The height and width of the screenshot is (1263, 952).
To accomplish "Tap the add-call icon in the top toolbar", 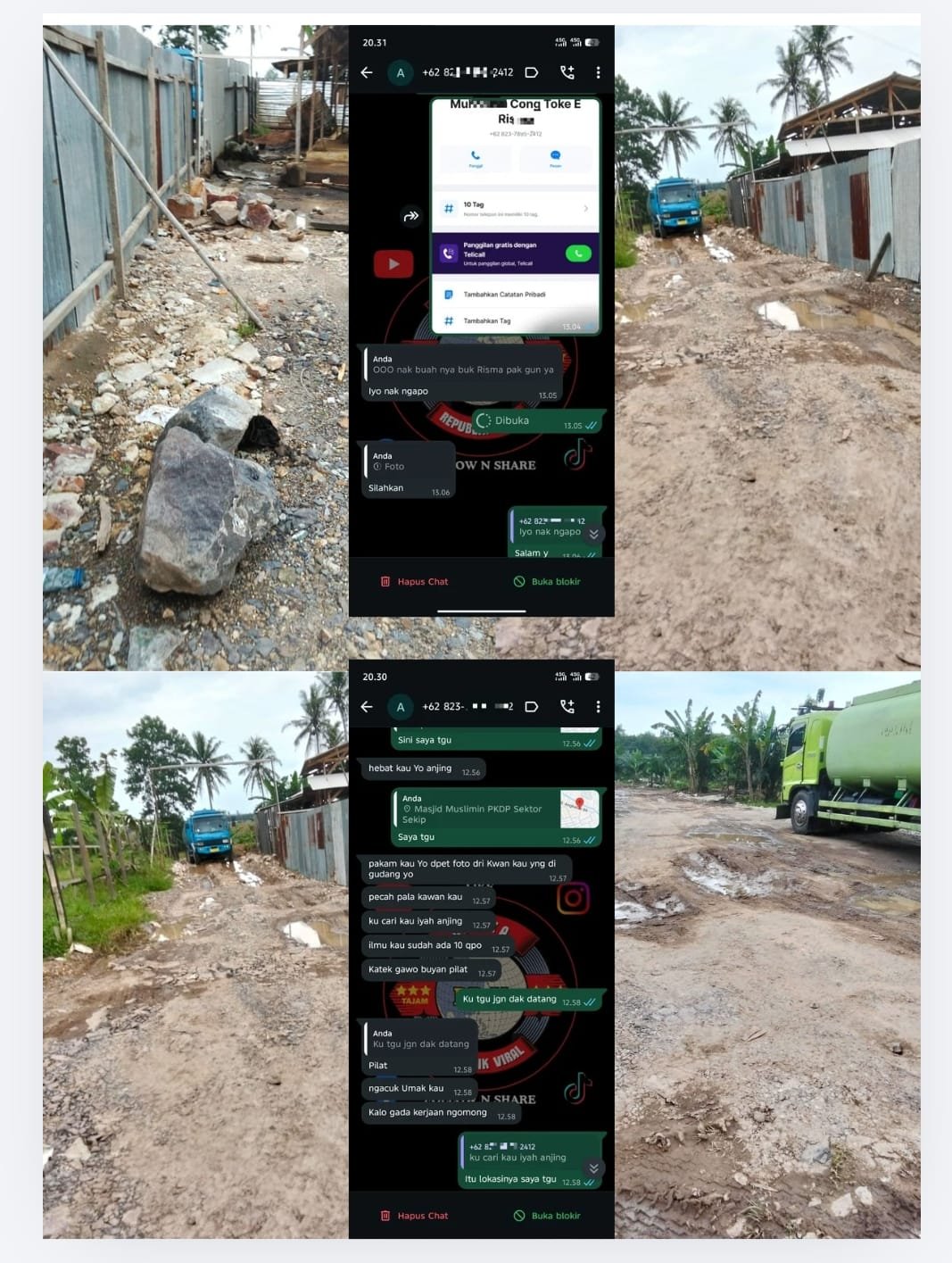I will (566, 72).
